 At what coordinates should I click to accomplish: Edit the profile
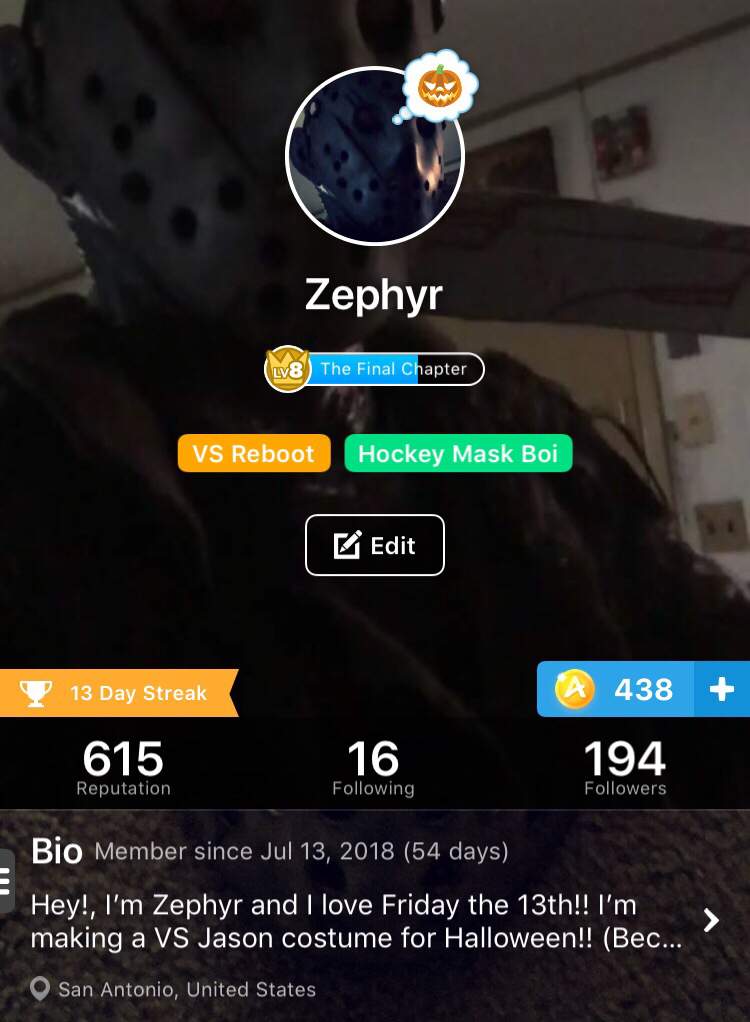coord(374,545)
